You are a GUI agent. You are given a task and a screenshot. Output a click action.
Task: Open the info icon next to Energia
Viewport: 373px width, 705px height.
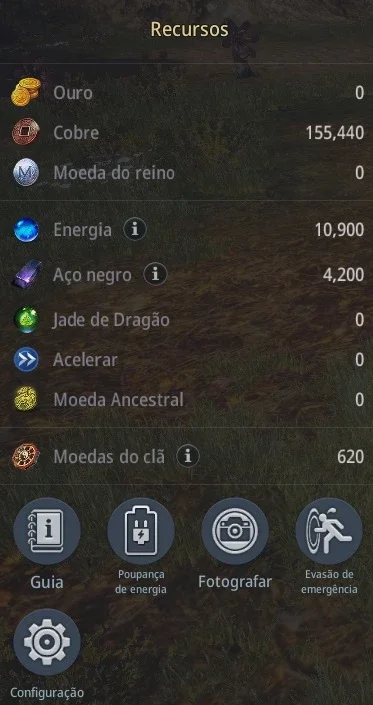click(x=135, y=230)
